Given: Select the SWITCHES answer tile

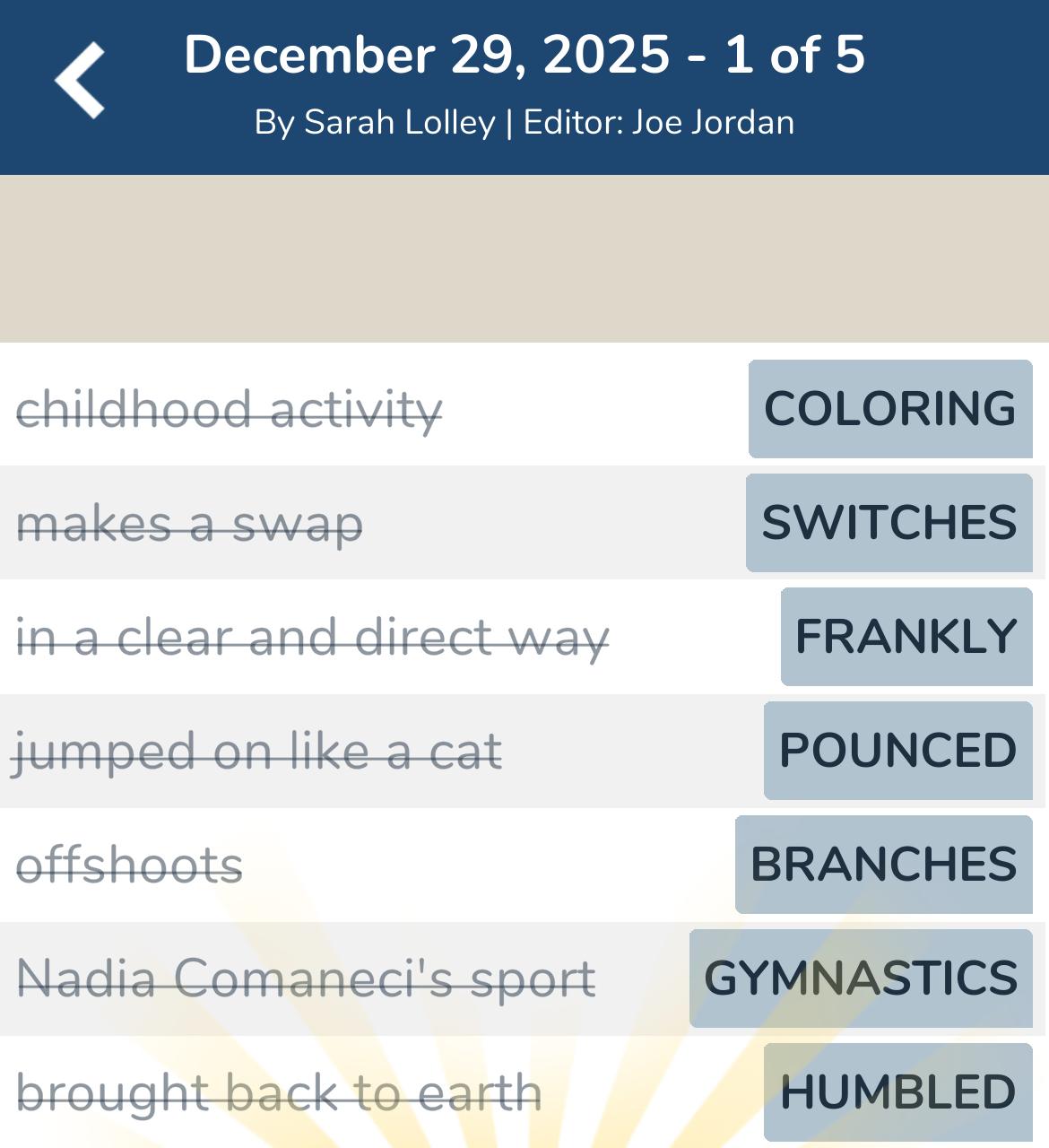Looking at the screenshot, I should (889, 523).
